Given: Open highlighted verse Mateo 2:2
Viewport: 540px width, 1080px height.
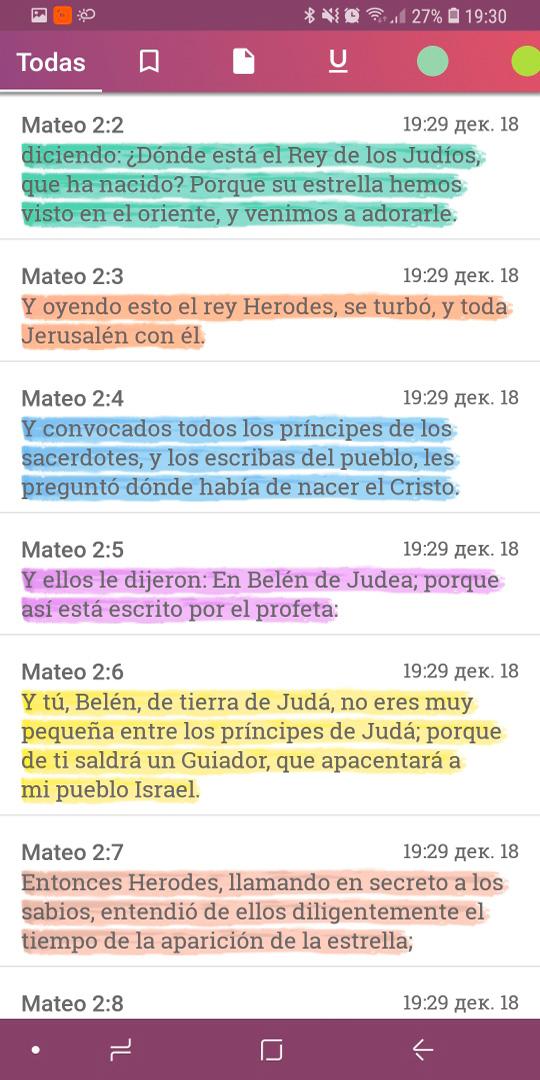Looking at the screenshot, I should (x=270, y=169).
